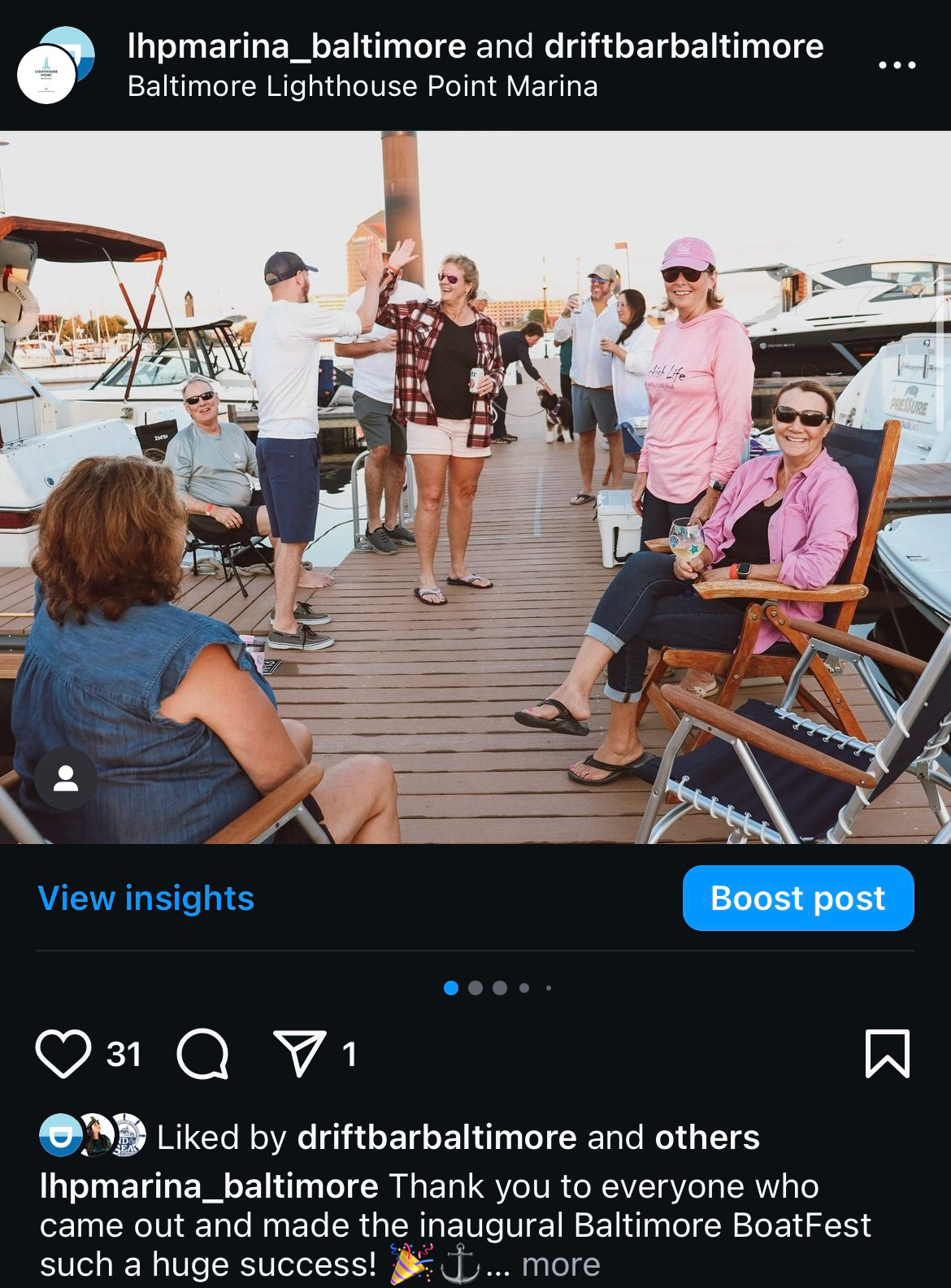The width and height of the screenshot is (951, 1288).
Task: Expand the caption with more
Action: (561, 1264)
